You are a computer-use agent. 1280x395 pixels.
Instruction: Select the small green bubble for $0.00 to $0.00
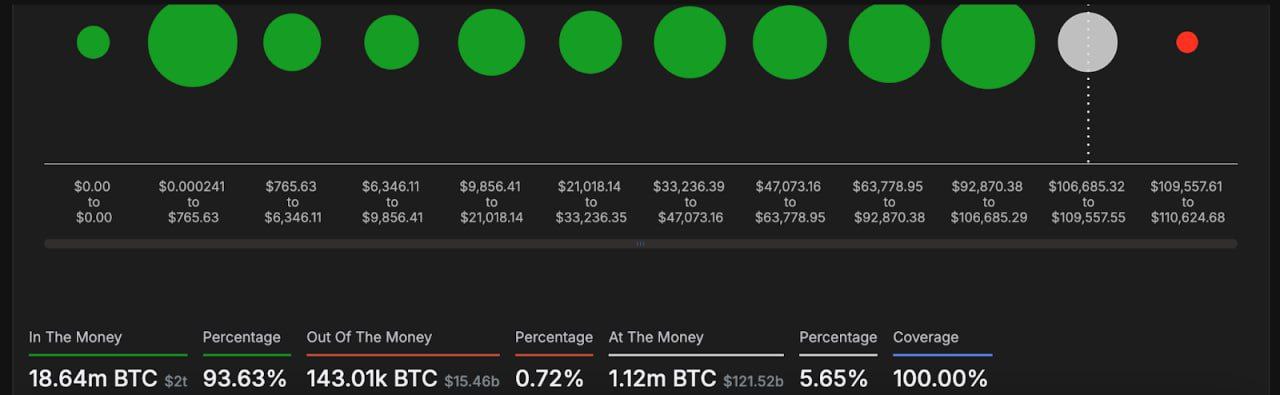coord(93,42)
